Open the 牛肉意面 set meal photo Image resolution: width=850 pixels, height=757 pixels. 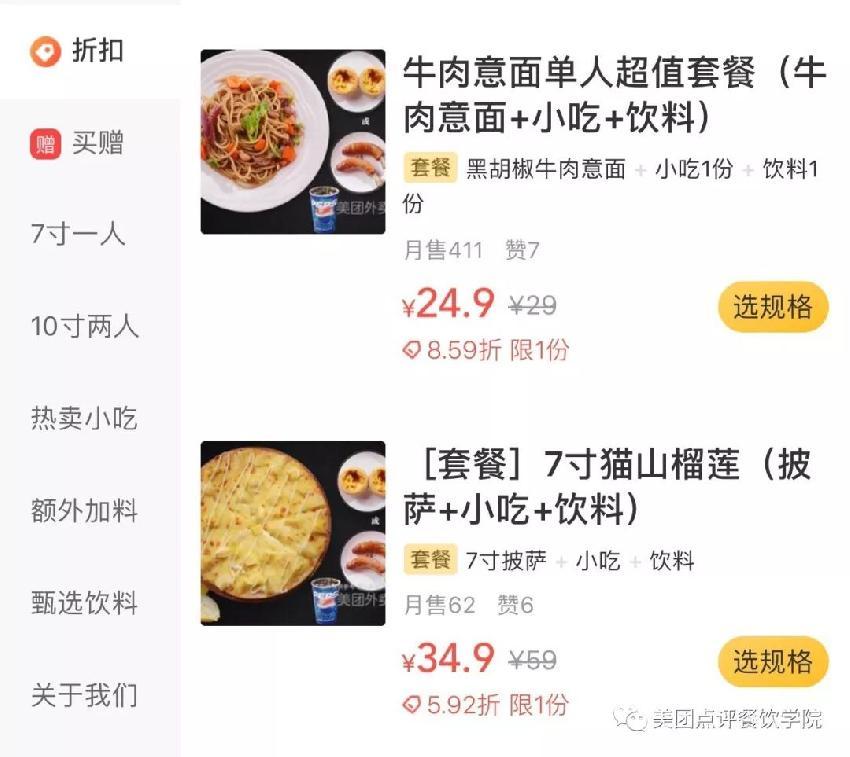[292, 142]
